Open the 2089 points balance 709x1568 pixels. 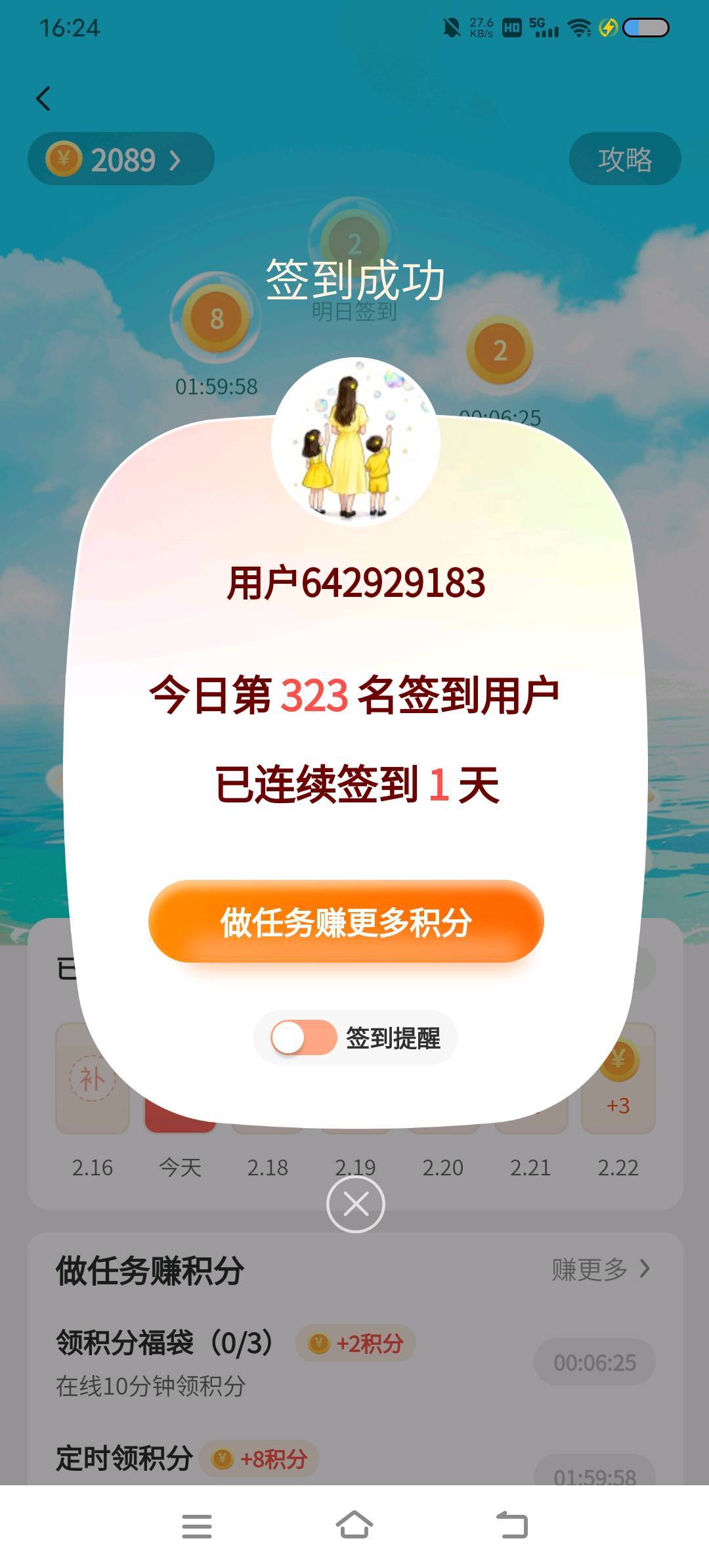[121, 160]
